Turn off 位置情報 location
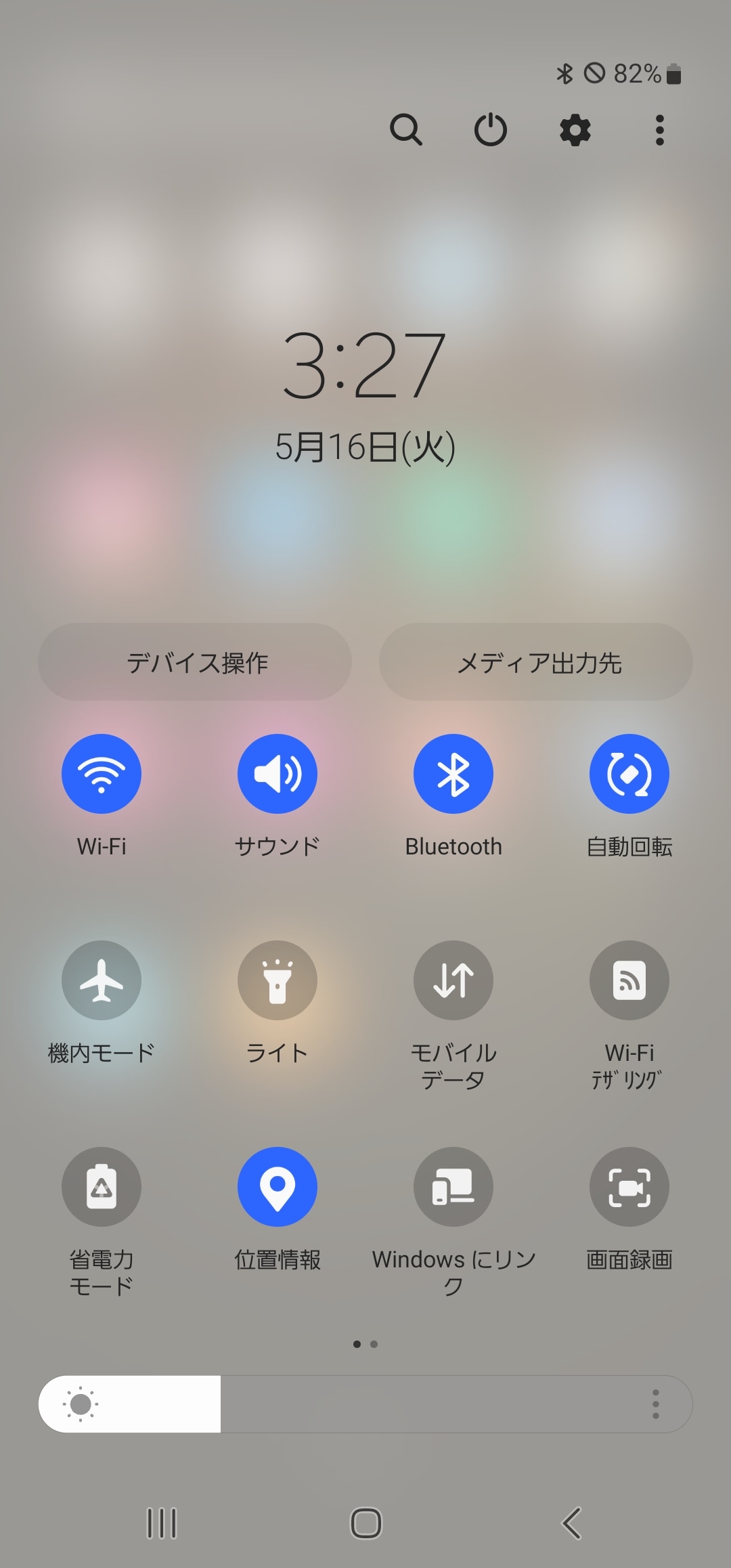Screen dimensions: 731x1568 coord(278,1187)
